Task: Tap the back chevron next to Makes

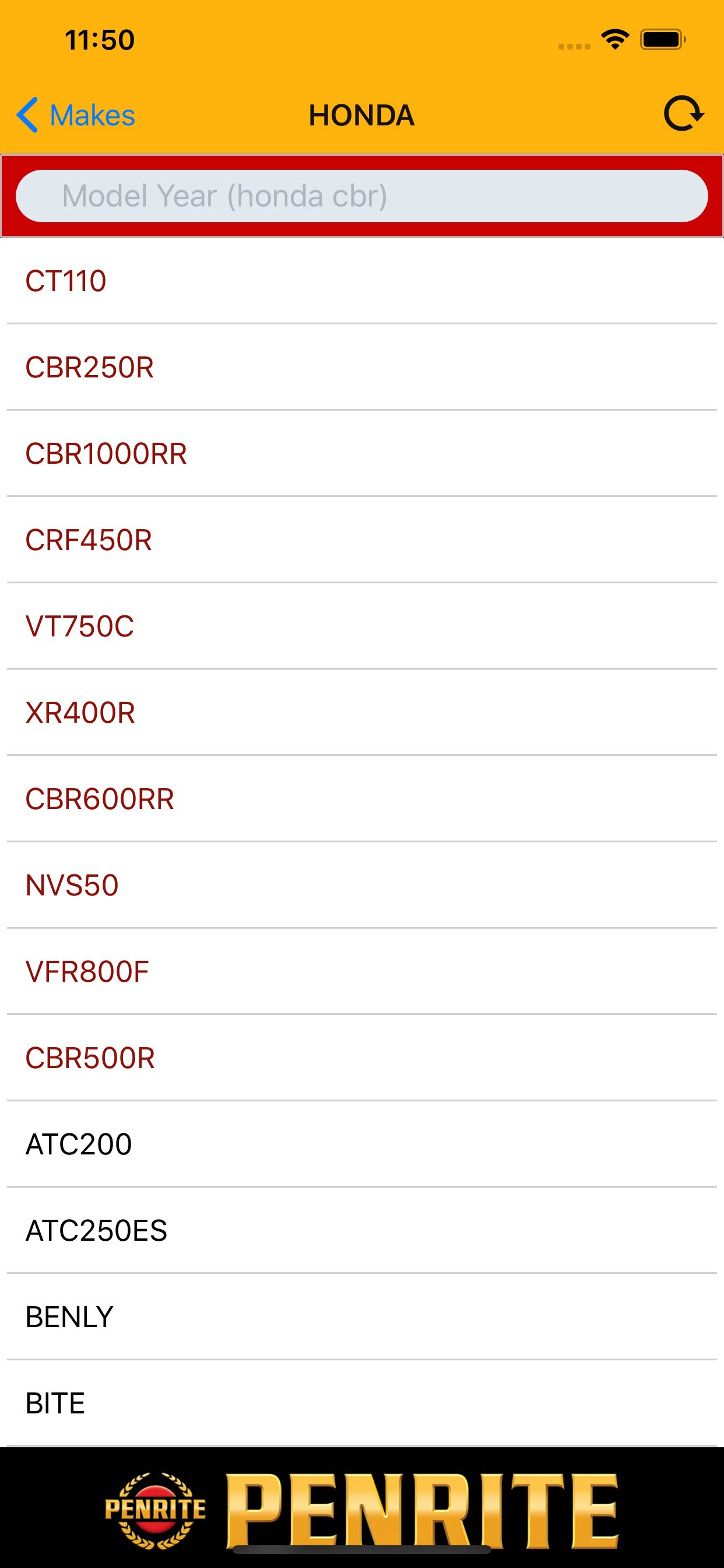Action: tap(27, 115)
